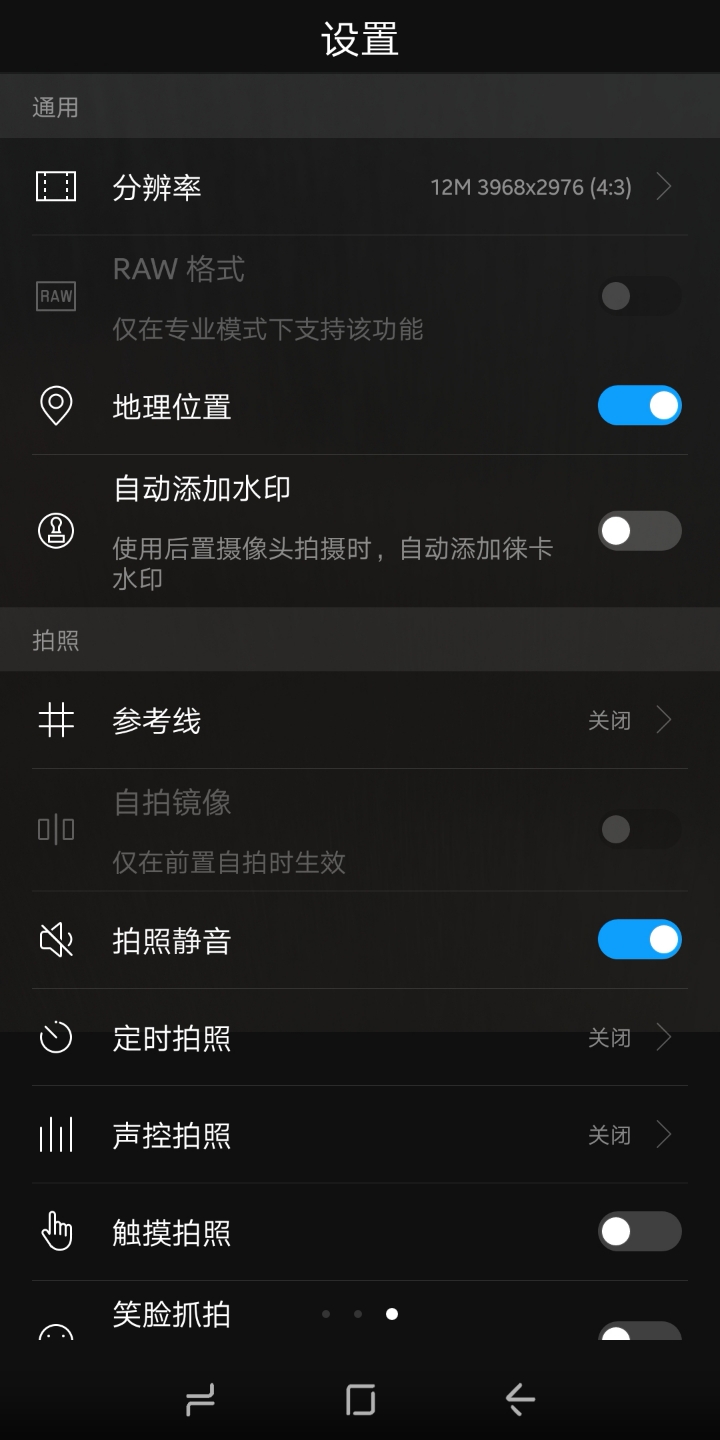
Task: Turn off the 地理位置 switch
Action: click(x=640, y=406)
